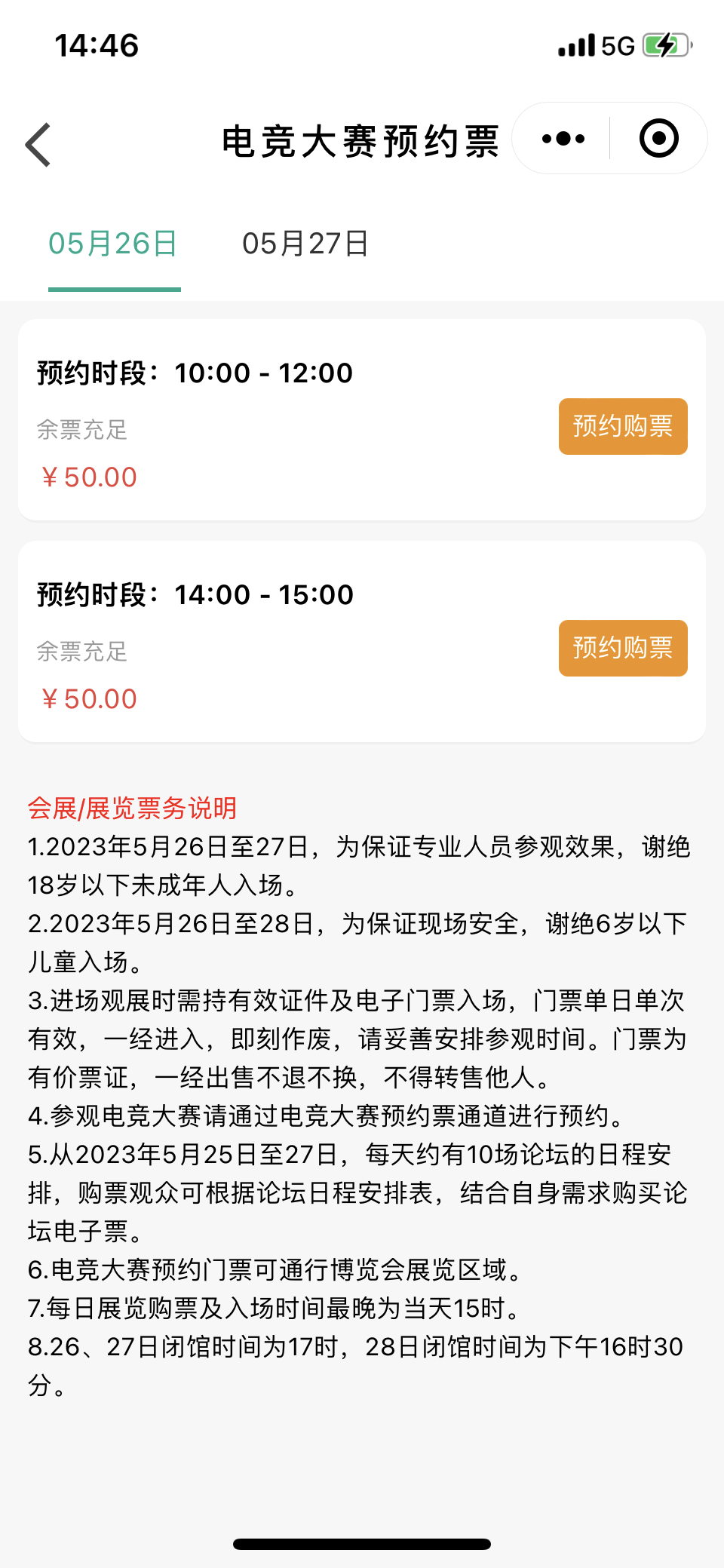
Task: Book tickets for the 14:00 - 15:00 slot
Action: coord(622,648)
